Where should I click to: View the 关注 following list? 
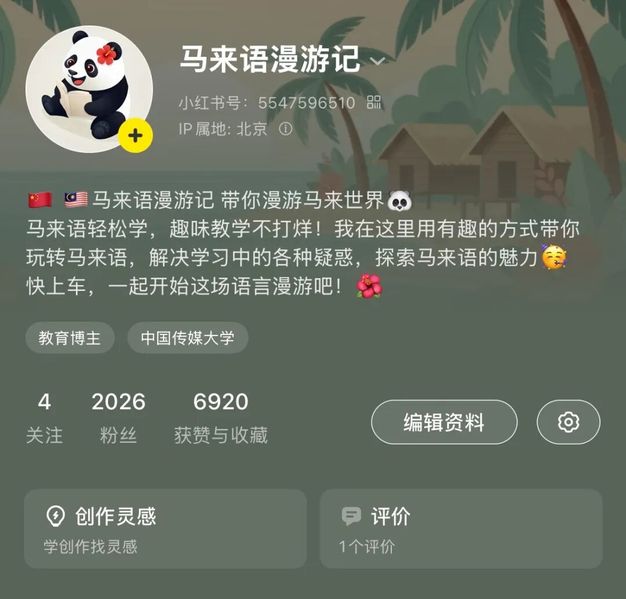(x=44, y=418)
